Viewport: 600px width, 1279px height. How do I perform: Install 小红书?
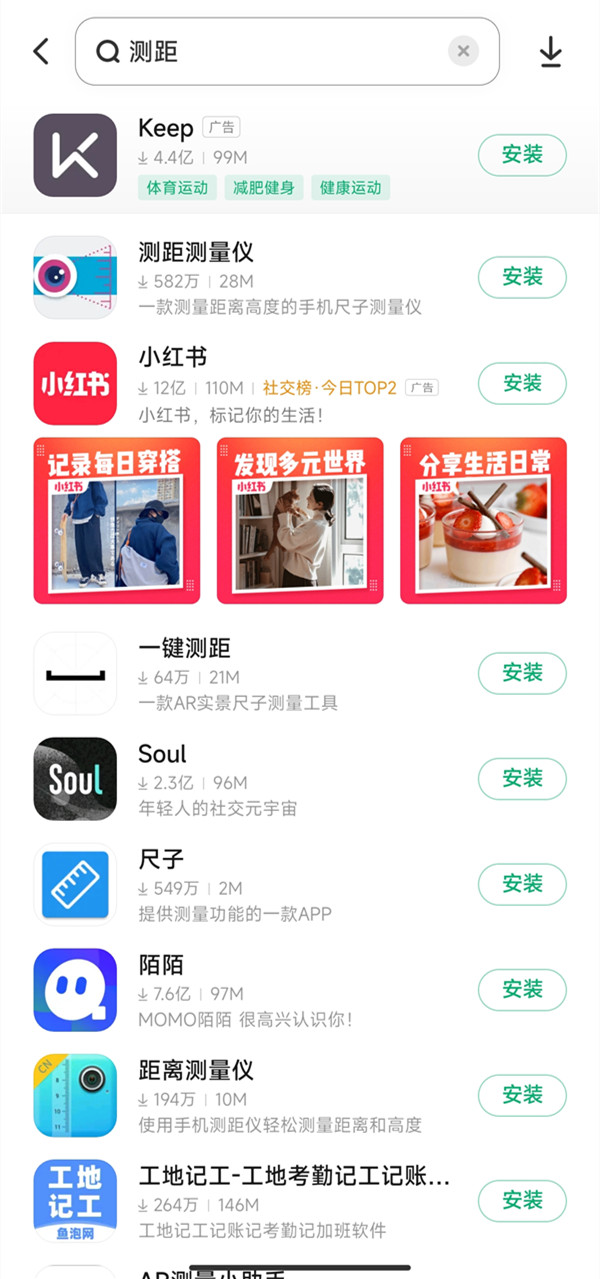[522, 383]
